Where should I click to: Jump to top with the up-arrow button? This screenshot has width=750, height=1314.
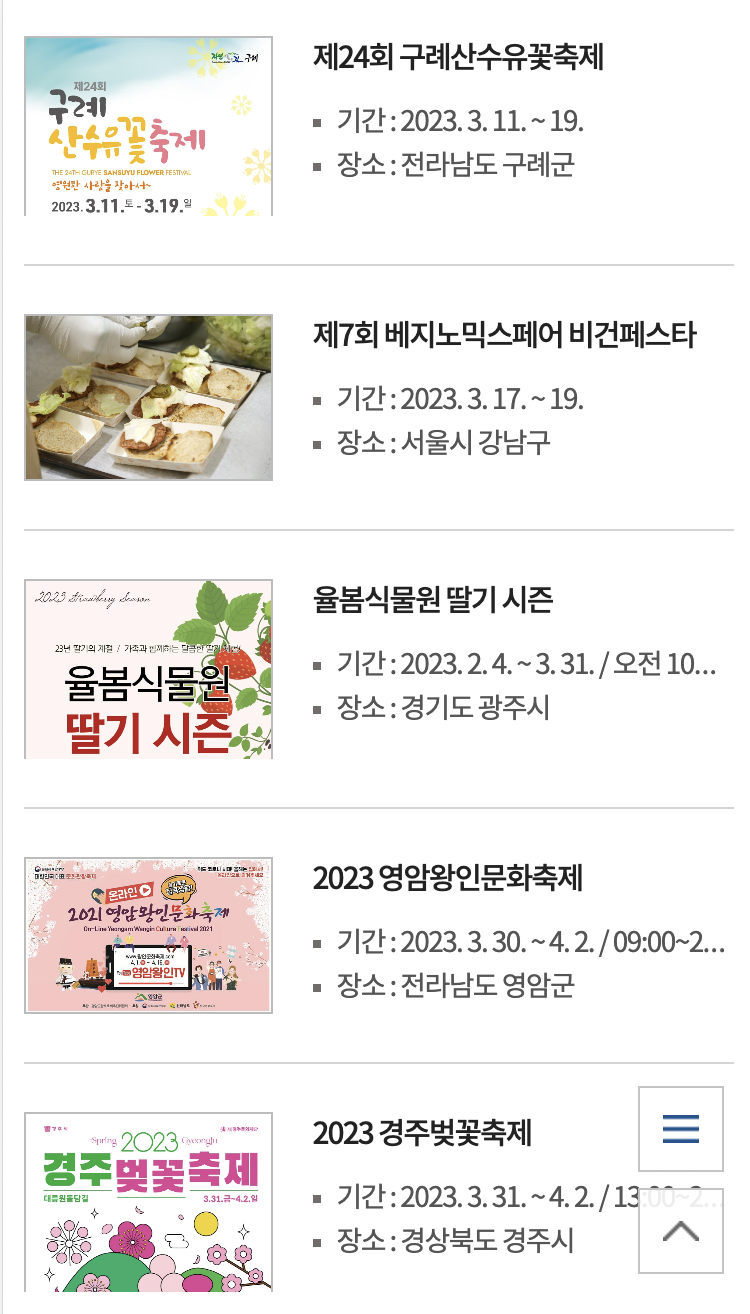681,1231
